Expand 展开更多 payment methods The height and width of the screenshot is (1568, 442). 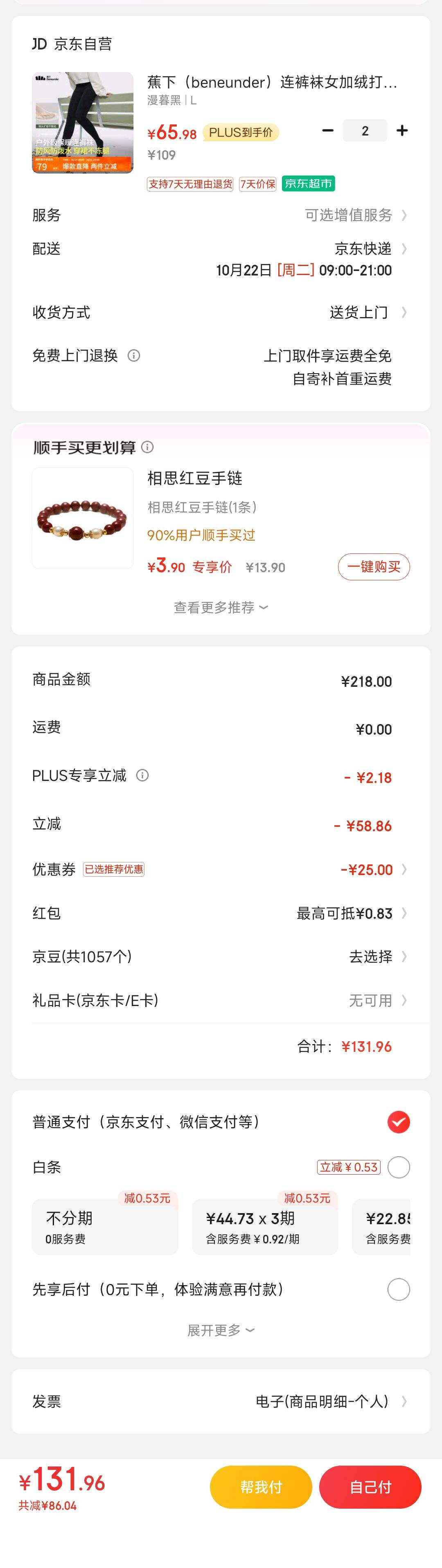pos(221,1331)
